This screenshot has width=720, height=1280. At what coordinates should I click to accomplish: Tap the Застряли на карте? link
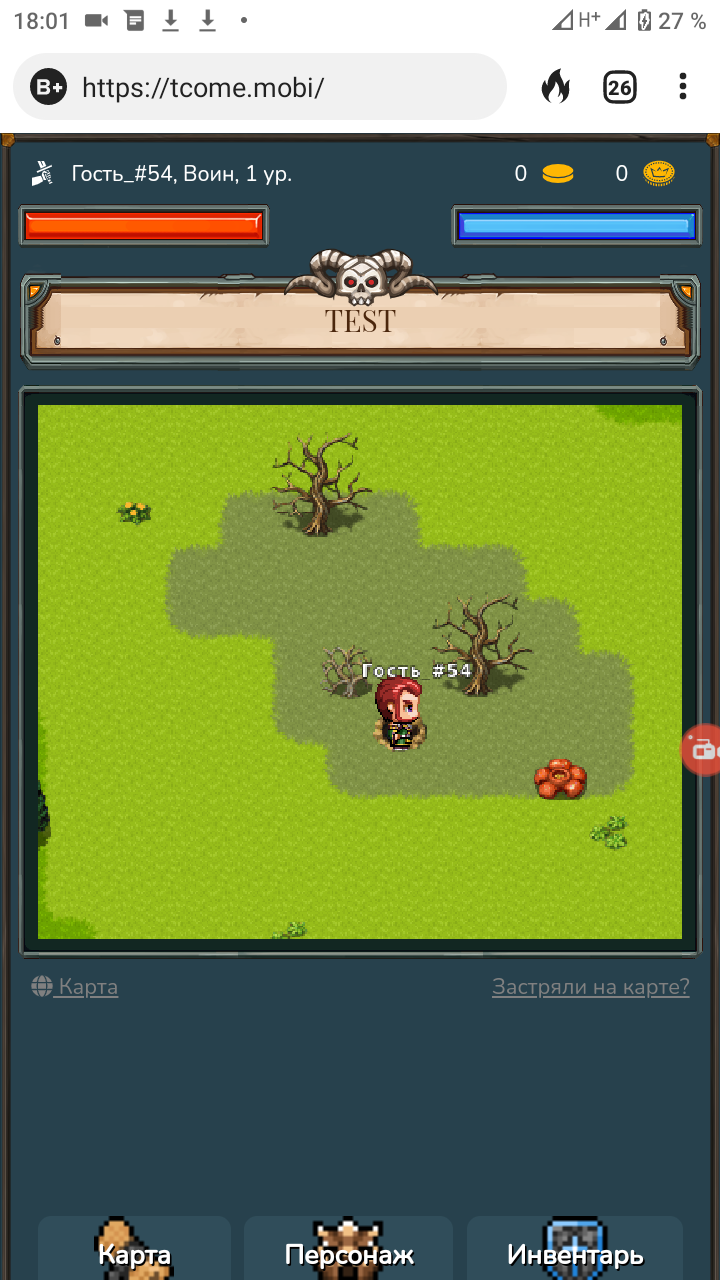tap(590, 987)
